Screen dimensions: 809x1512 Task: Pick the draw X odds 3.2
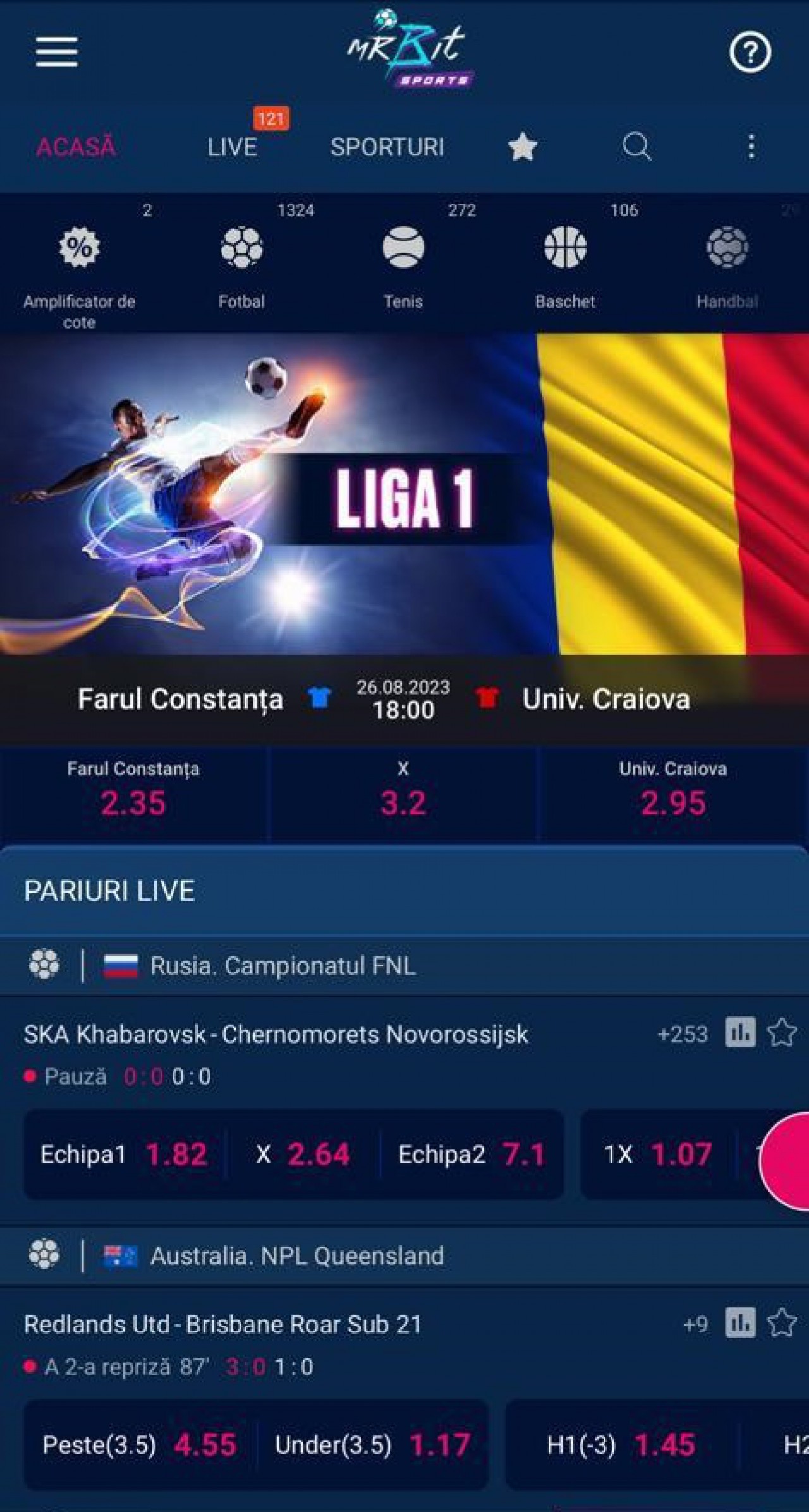[403, 794]
